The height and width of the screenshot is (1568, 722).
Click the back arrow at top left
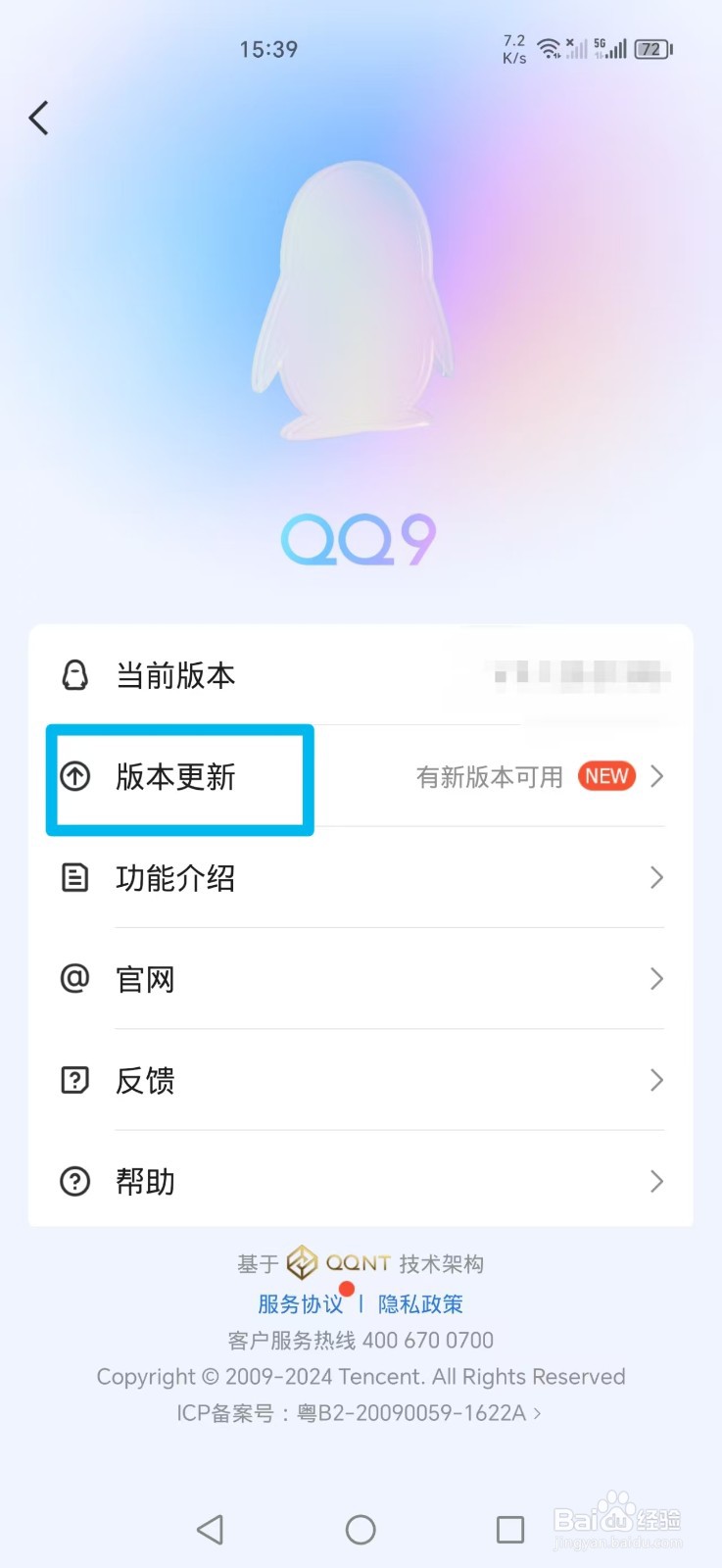37,117
